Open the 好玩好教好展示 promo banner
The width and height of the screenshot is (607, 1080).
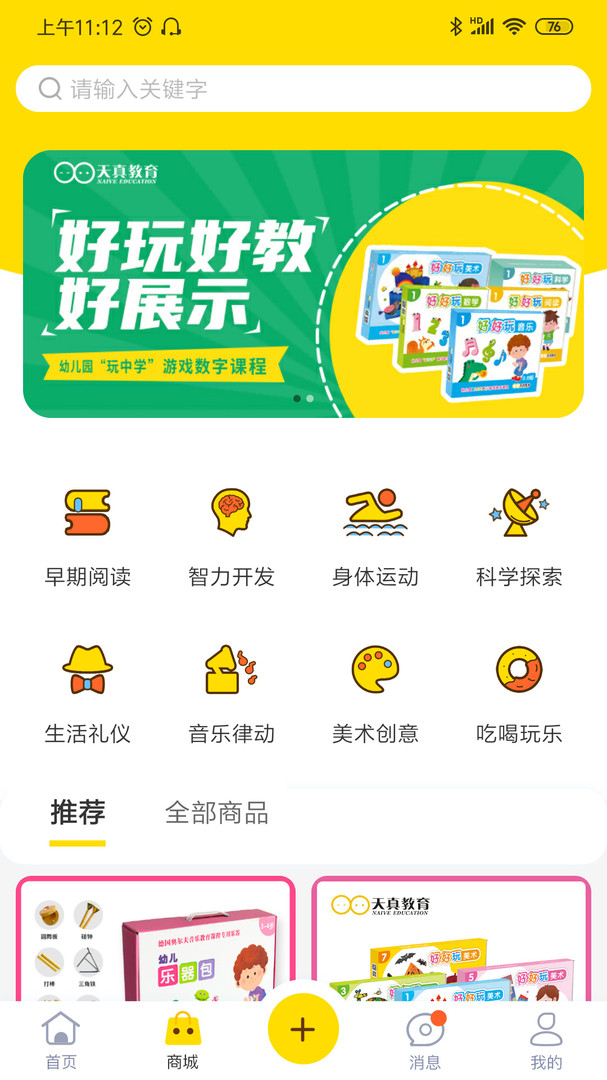click(x=303, y=284)
